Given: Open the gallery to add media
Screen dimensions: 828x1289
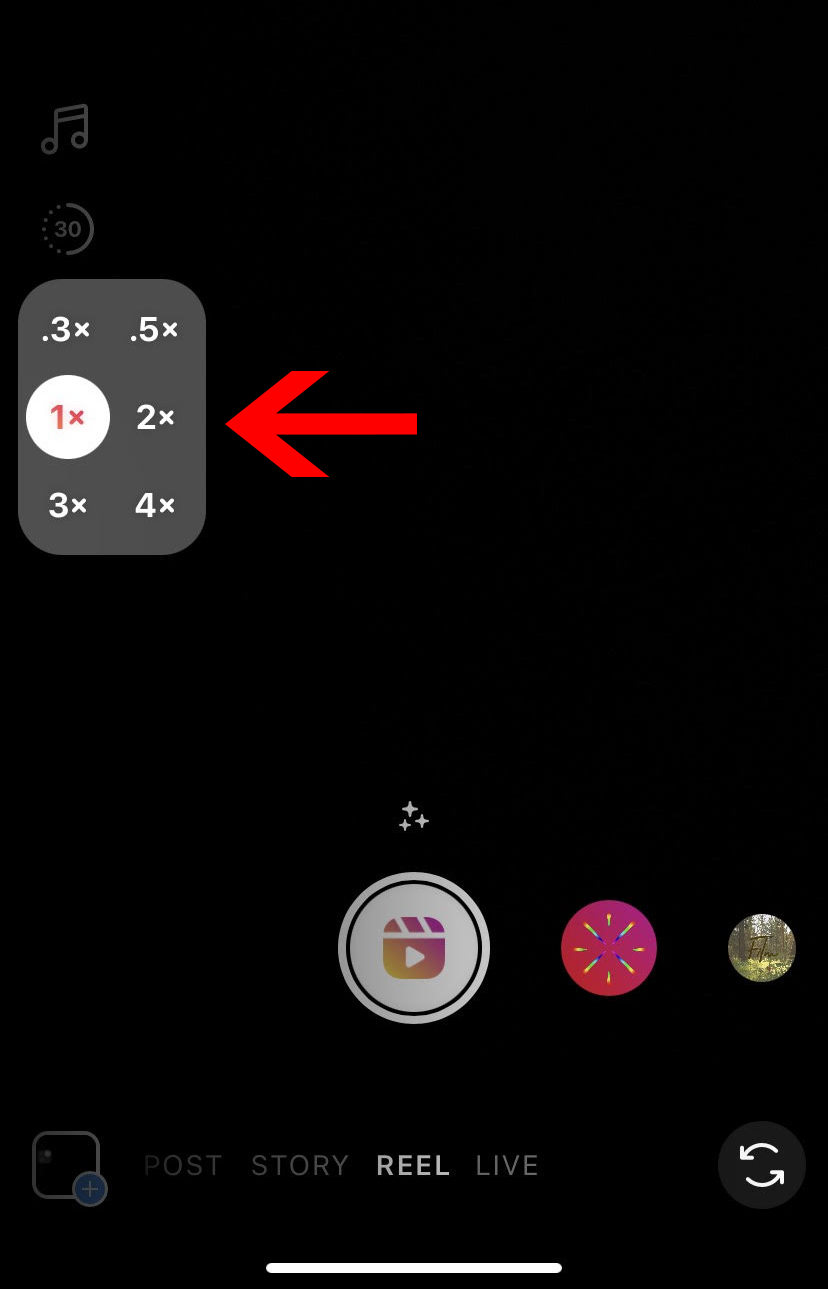Looking at the screenshot, I should tap(67, 1165).
